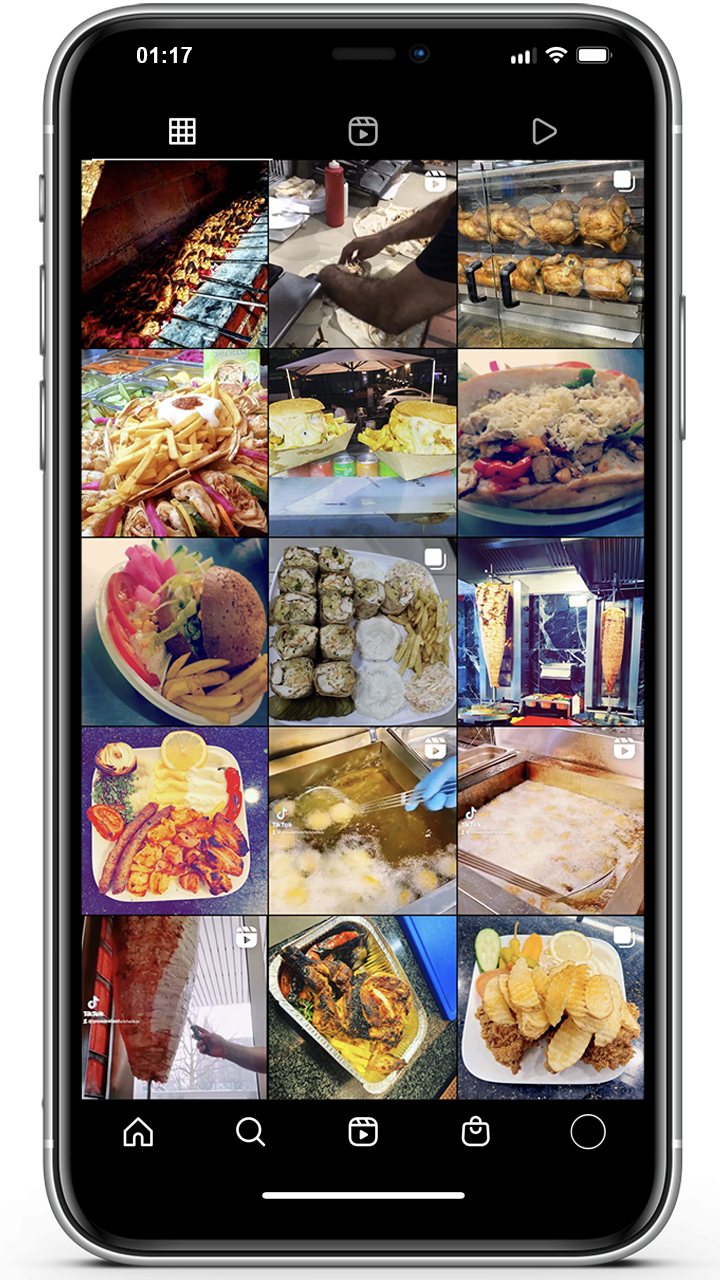The height and width of the screenshot is (1280, 720).
Task: Play the frying reel with the blue glove
Action: pos(362,820)
